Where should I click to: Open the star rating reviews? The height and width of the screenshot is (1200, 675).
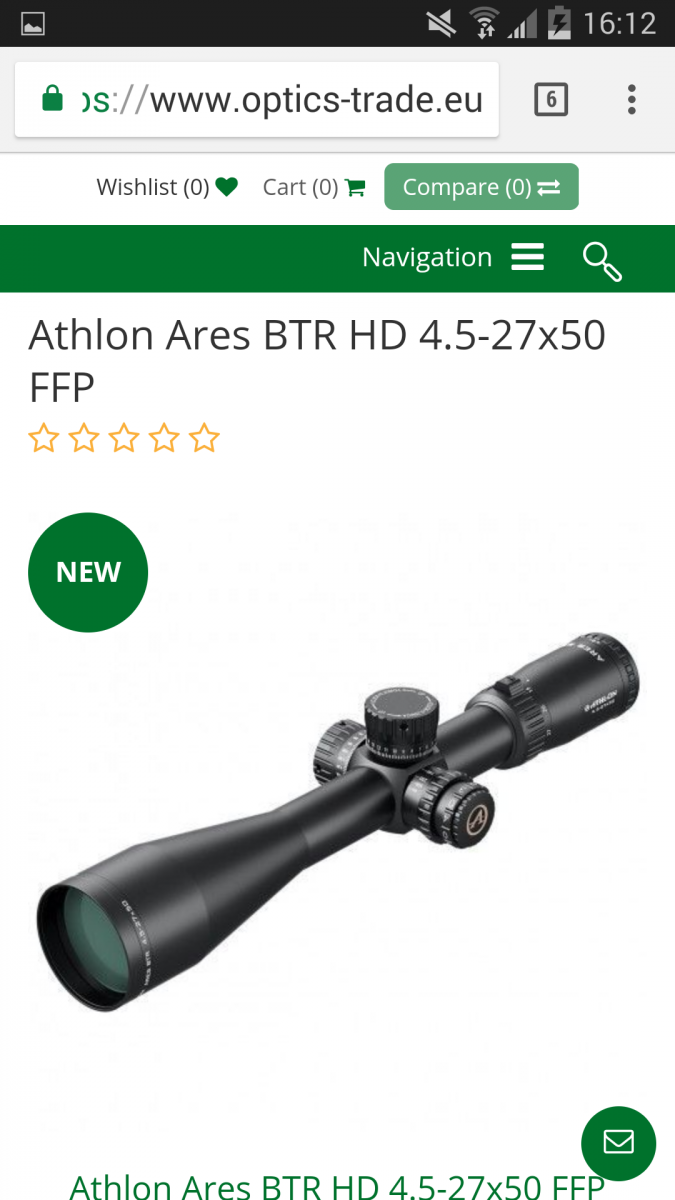pyautogui.click(x=123, y=438)
